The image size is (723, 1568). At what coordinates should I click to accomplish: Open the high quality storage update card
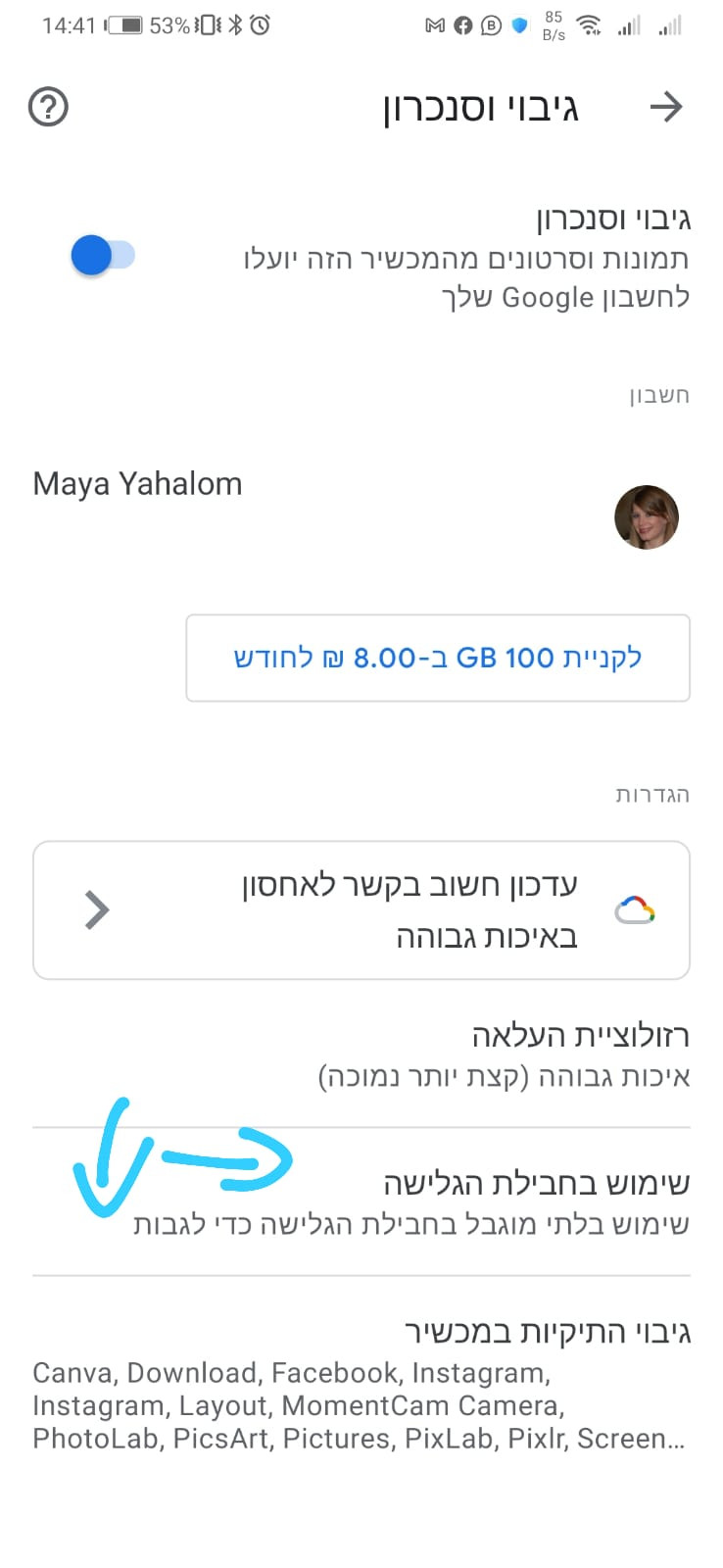[x=361, y=910]
